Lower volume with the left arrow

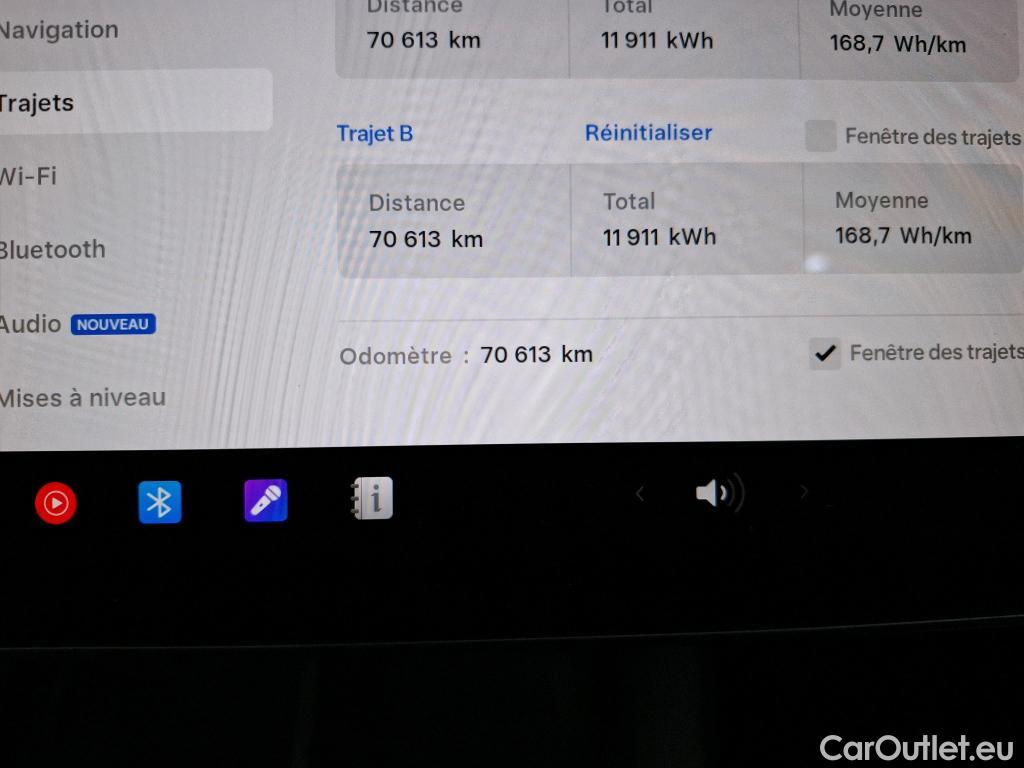[640, 492]
